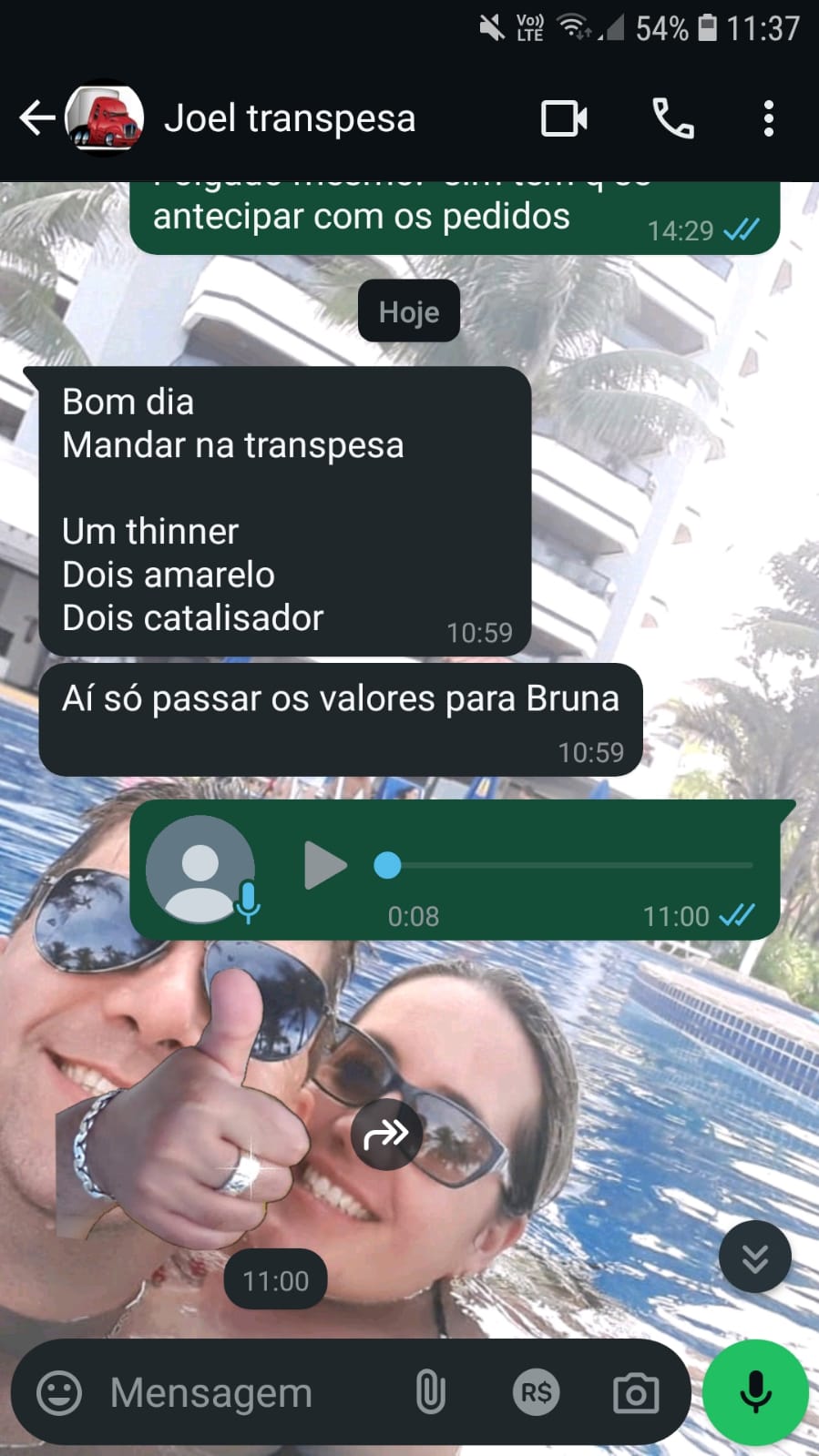Jump to the latest messages

(754, 1257)
